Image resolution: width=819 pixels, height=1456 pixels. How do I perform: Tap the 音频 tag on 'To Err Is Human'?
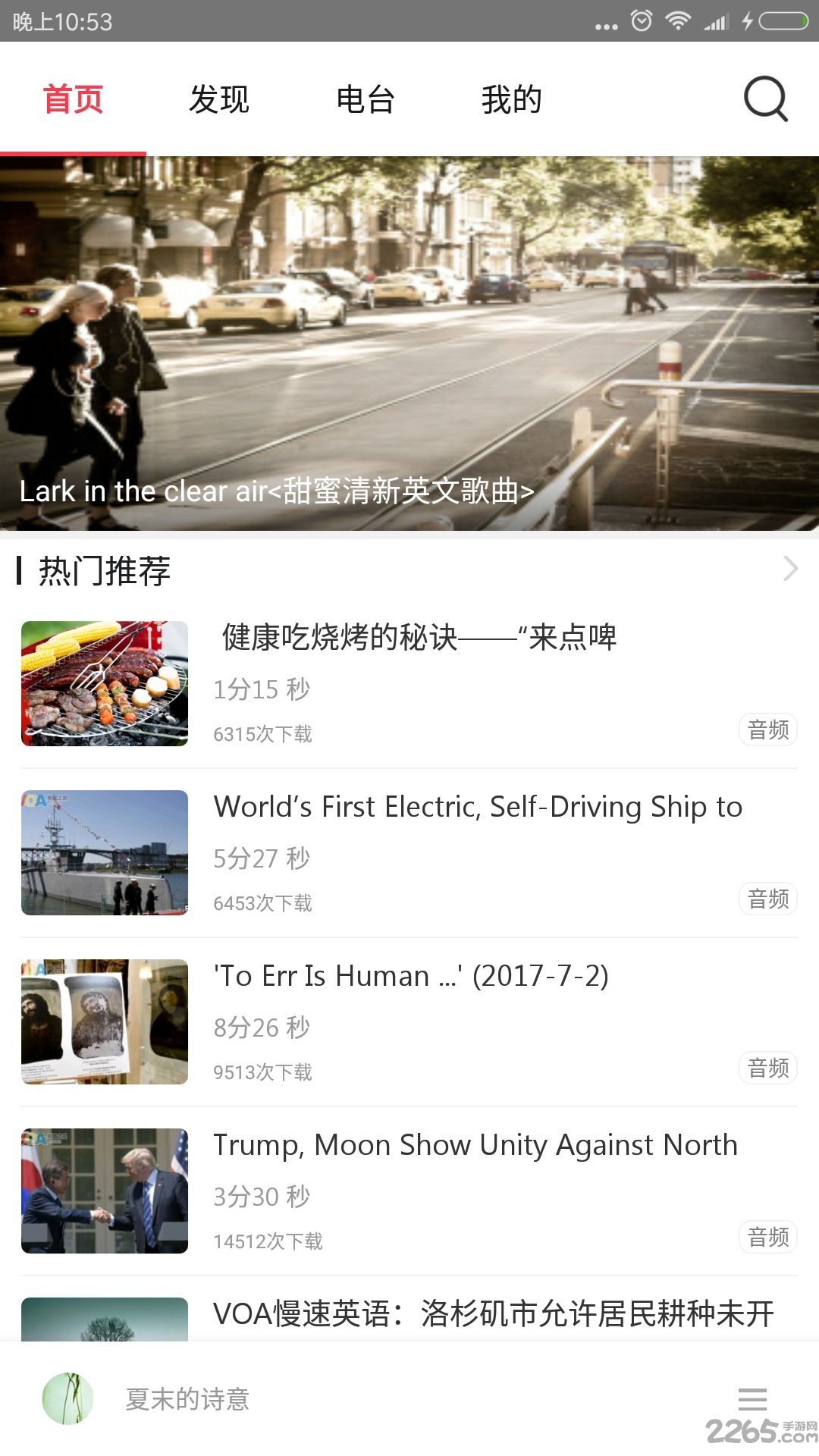pyautogui.click(x=767, y=1068)
